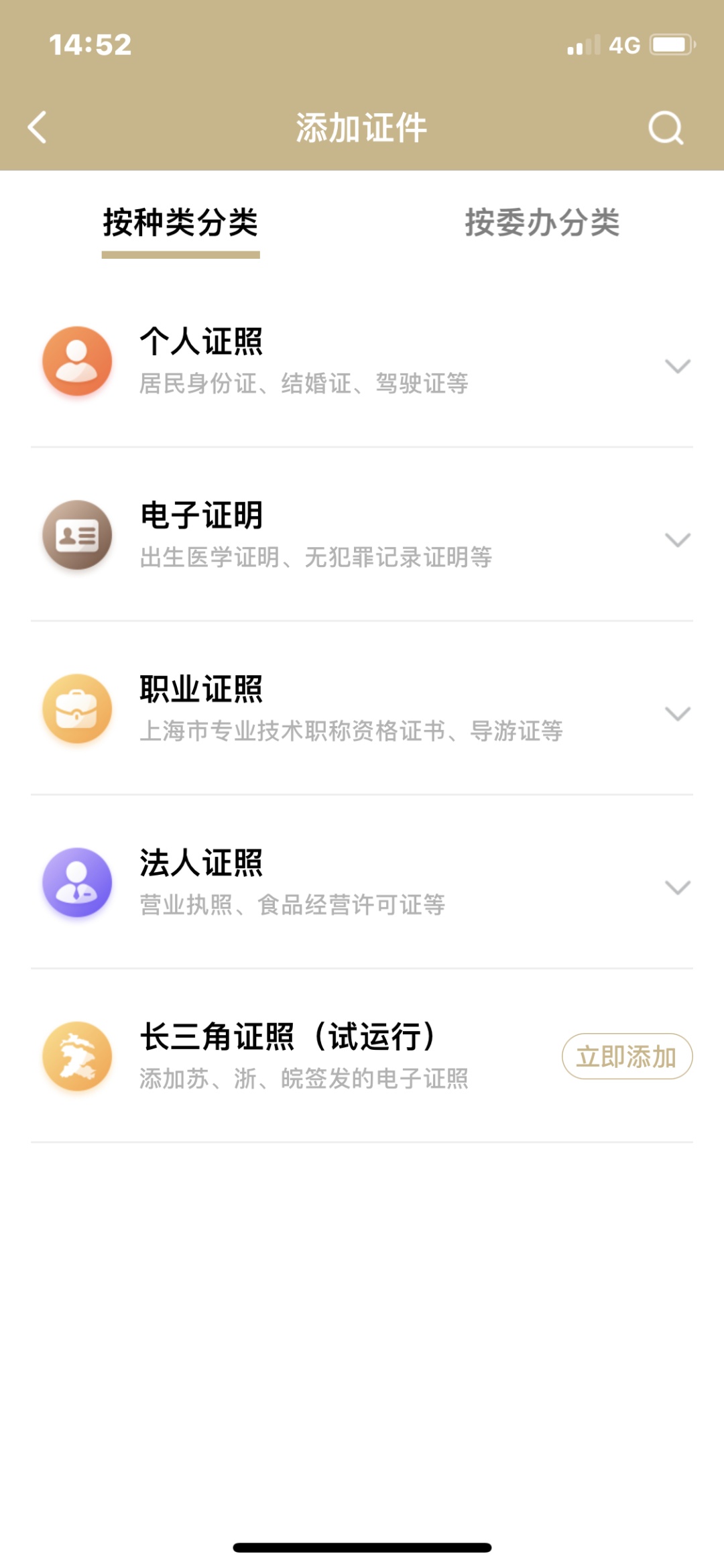The image size is (724, 1568).
Task: Switch to the 按委办分类 tab
Action: [x=542, y=223]
